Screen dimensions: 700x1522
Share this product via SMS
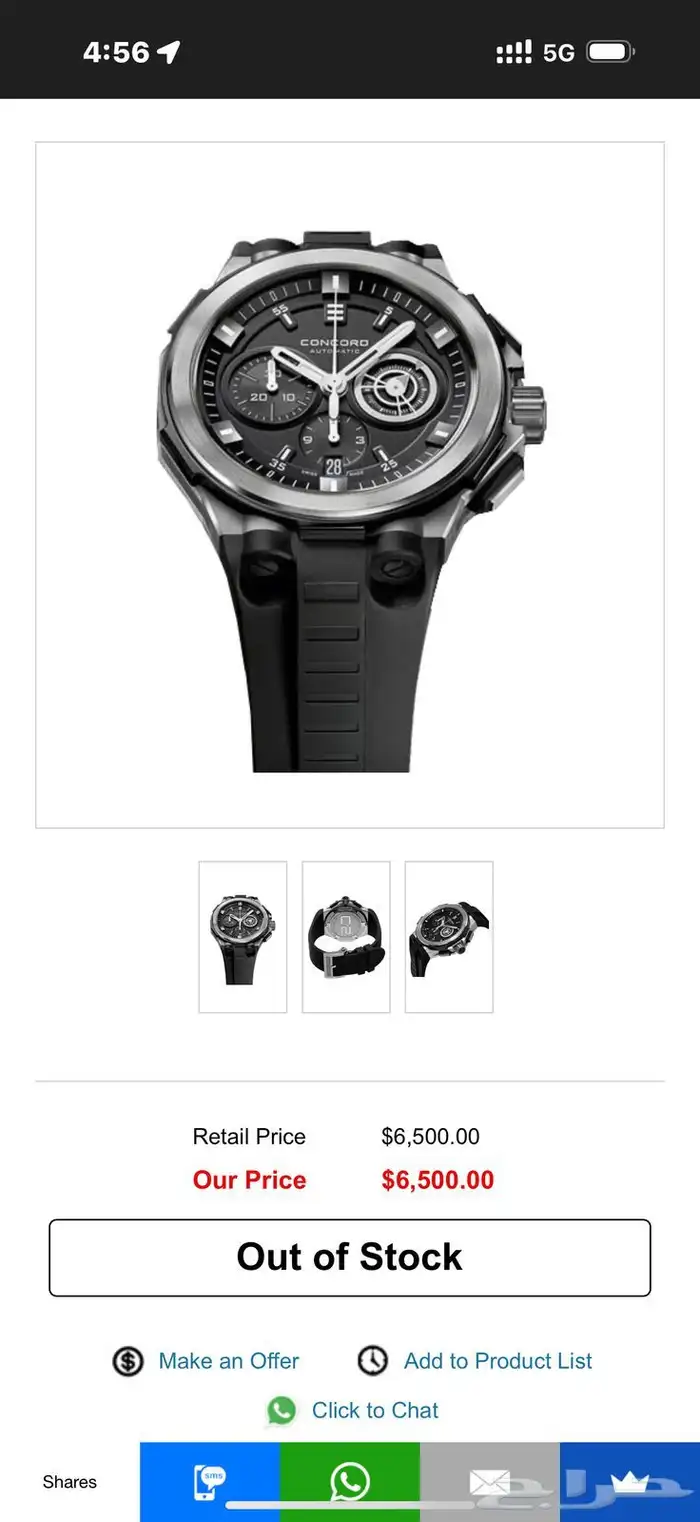tap(210, 1482)
